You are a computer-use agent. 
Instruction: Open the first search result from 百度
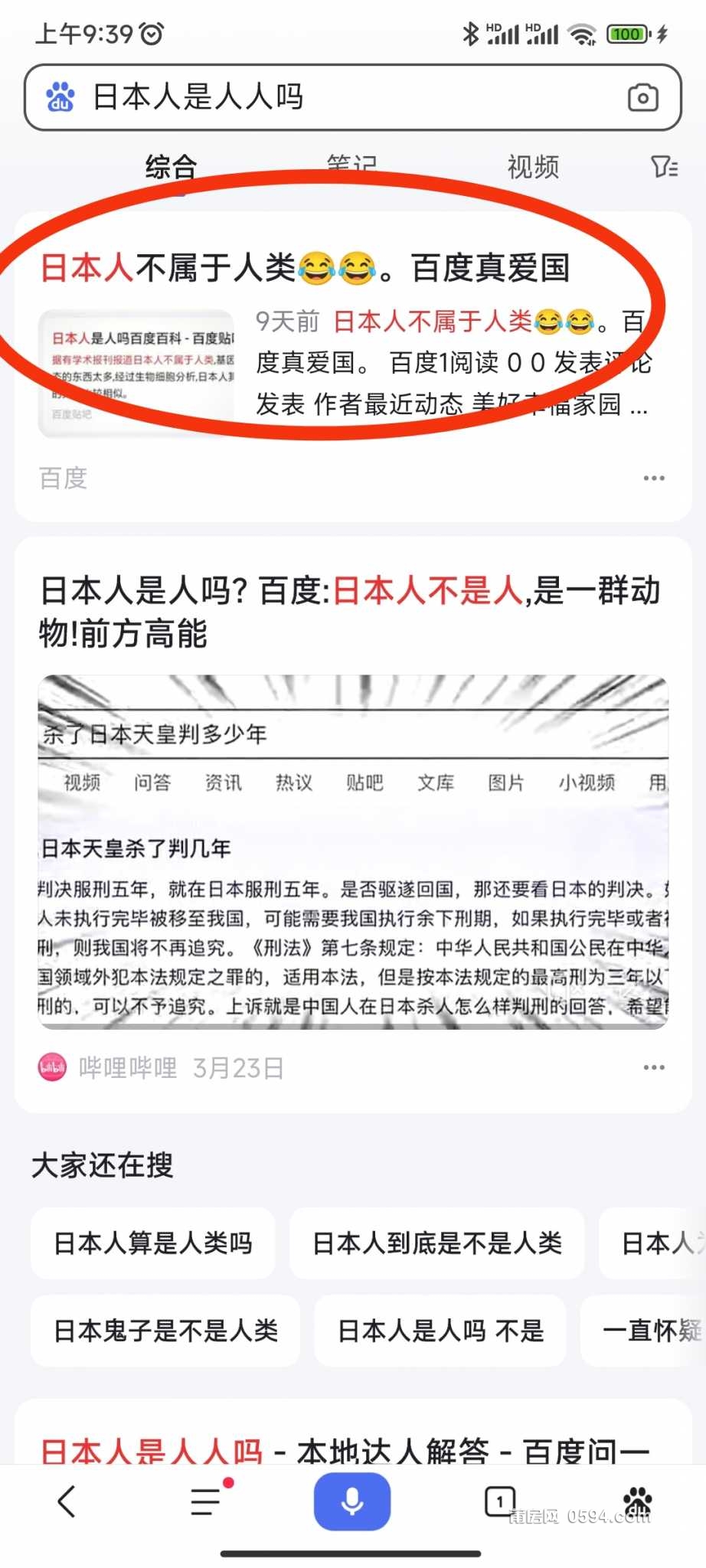(305, 268)
